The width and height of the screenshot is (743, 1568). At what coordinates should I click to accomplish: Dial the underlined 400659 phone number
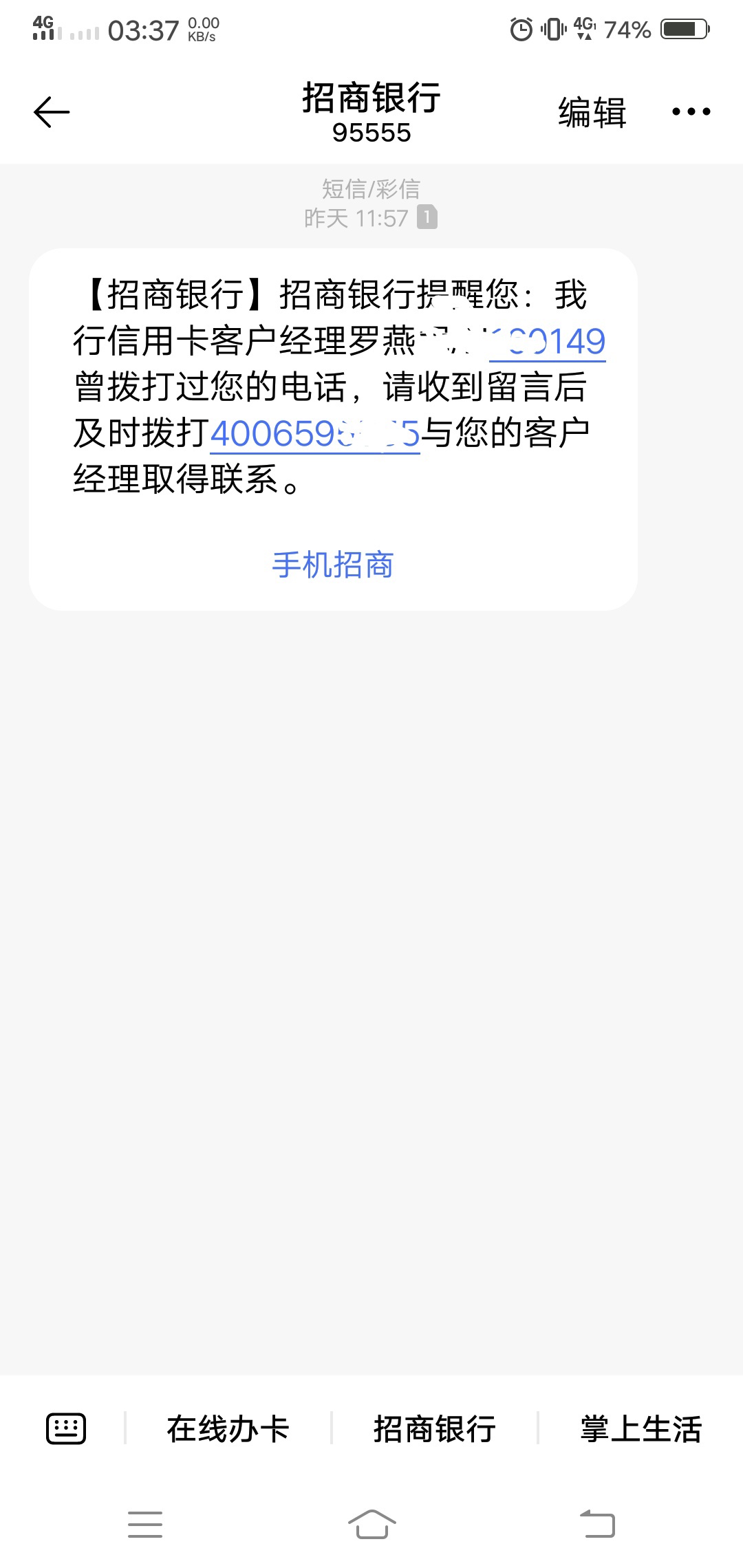(x=315, y=434)
